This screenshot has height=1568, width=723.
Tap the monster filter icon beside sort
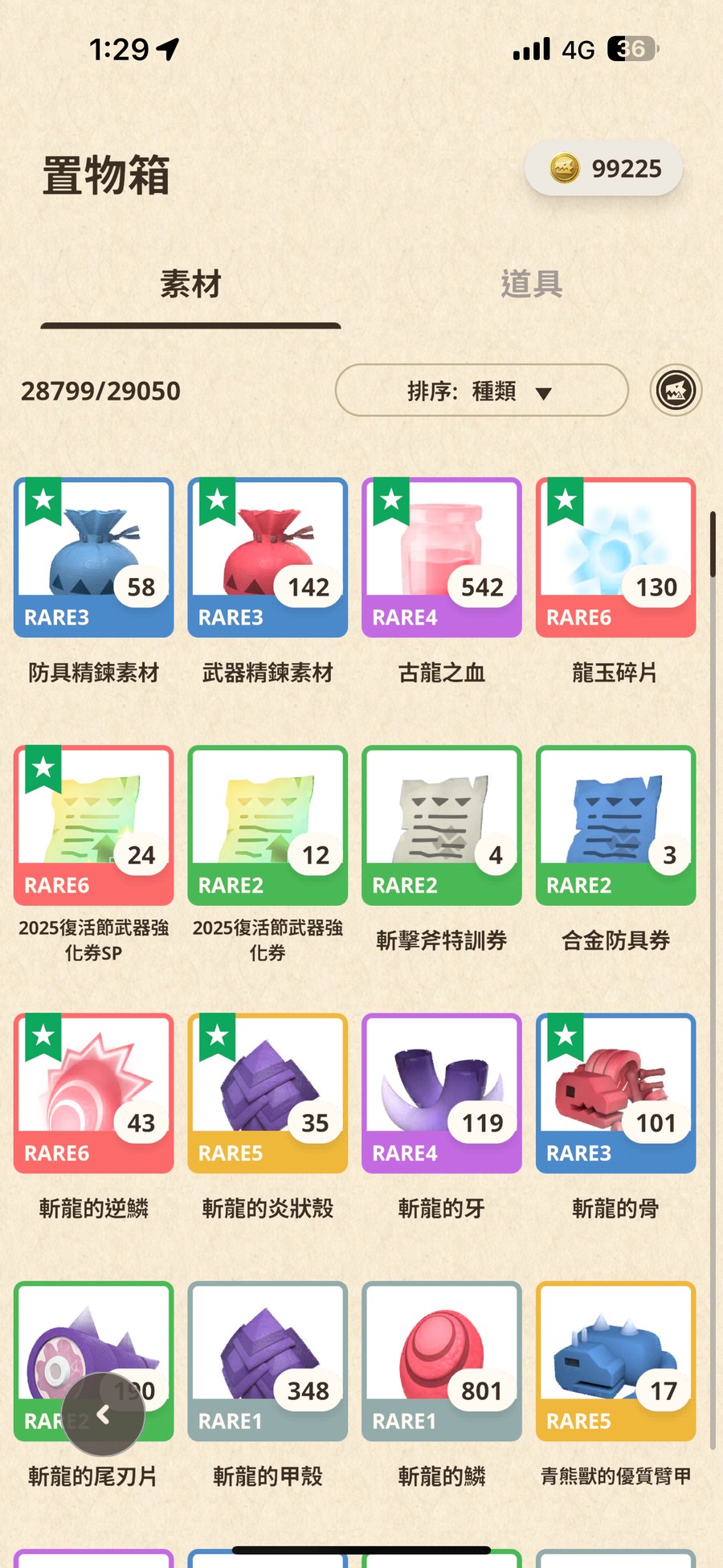click(x=676, y=391)
